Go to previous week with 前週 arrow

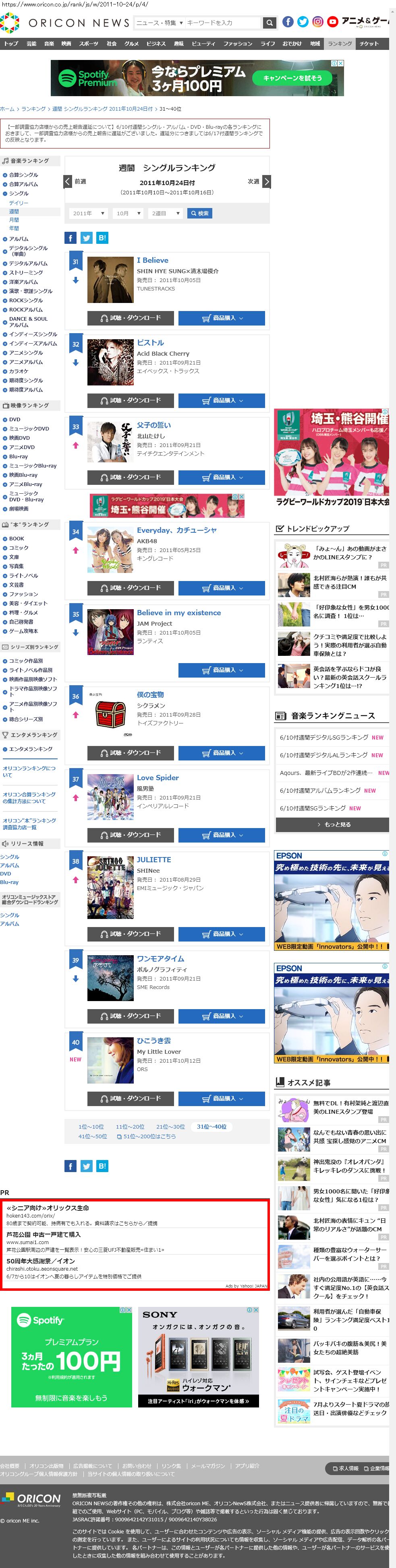(68, 181)
